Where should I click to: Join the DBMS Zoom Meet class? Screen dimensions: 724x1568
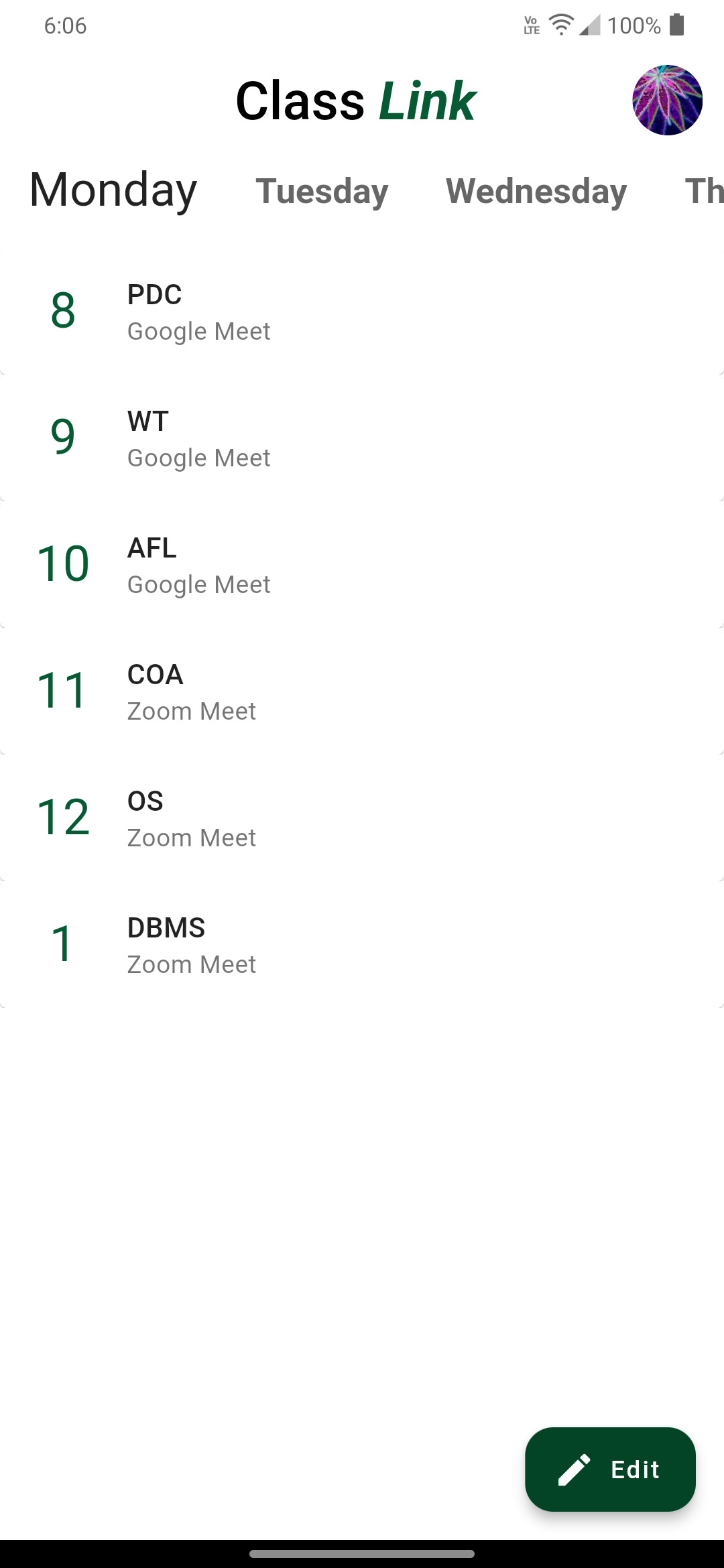click(x=362, y=945)
